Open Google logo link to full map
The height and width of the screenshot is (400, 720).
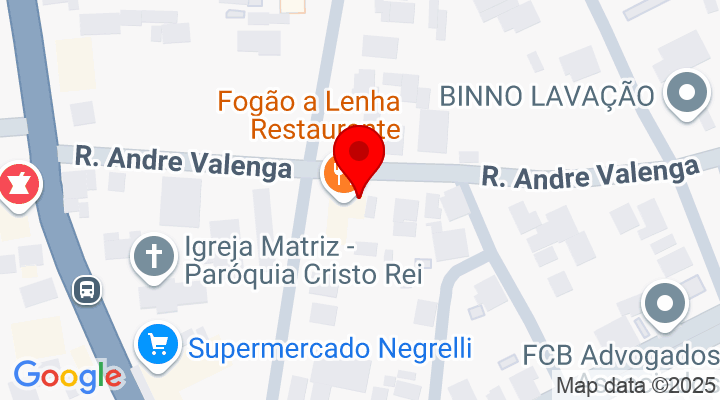pos(68,376)
